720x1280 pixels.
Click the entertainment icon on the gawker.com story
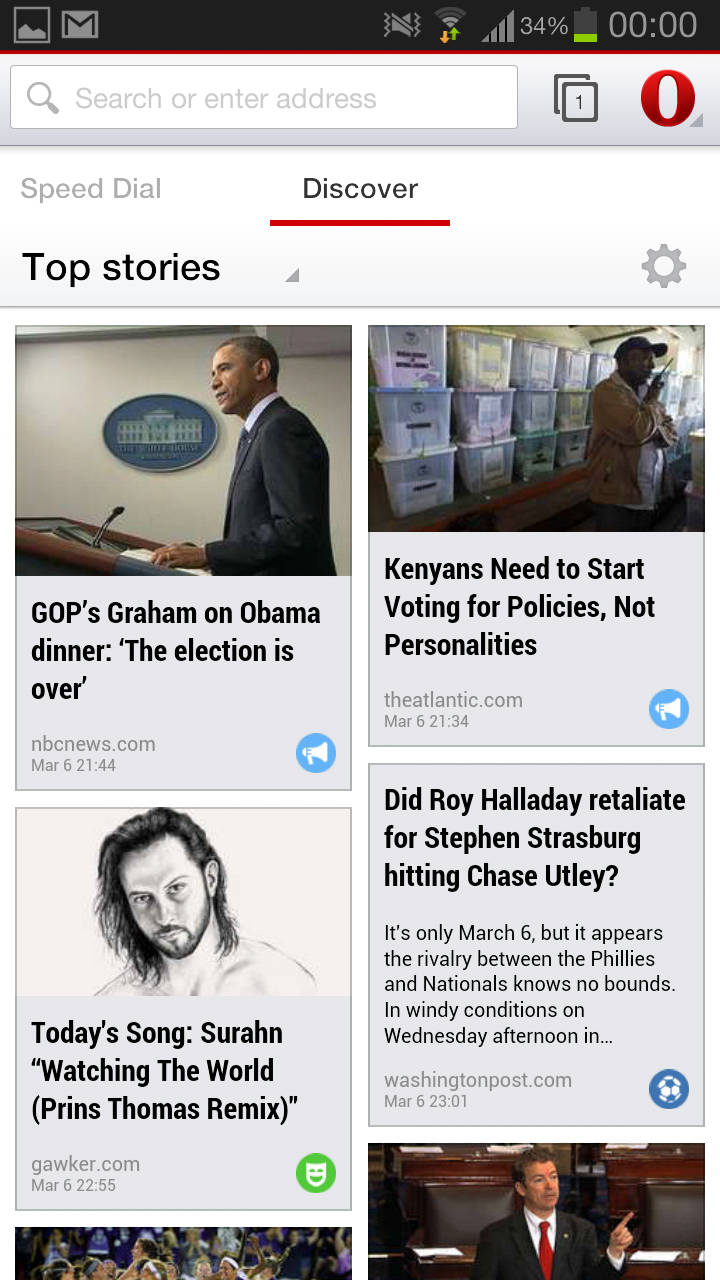click(316, 1173)
